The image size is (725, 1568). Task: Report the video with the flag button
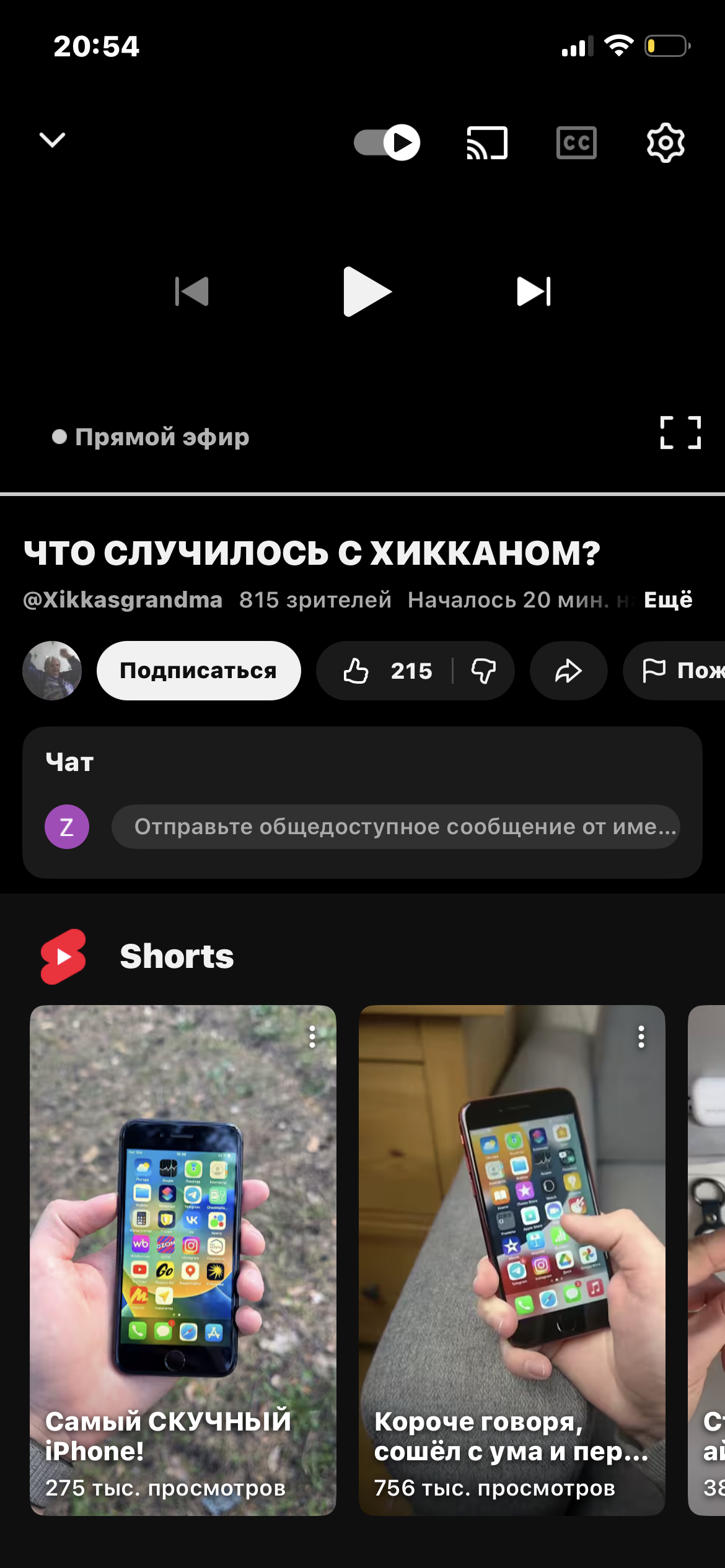tap(675, 671)
